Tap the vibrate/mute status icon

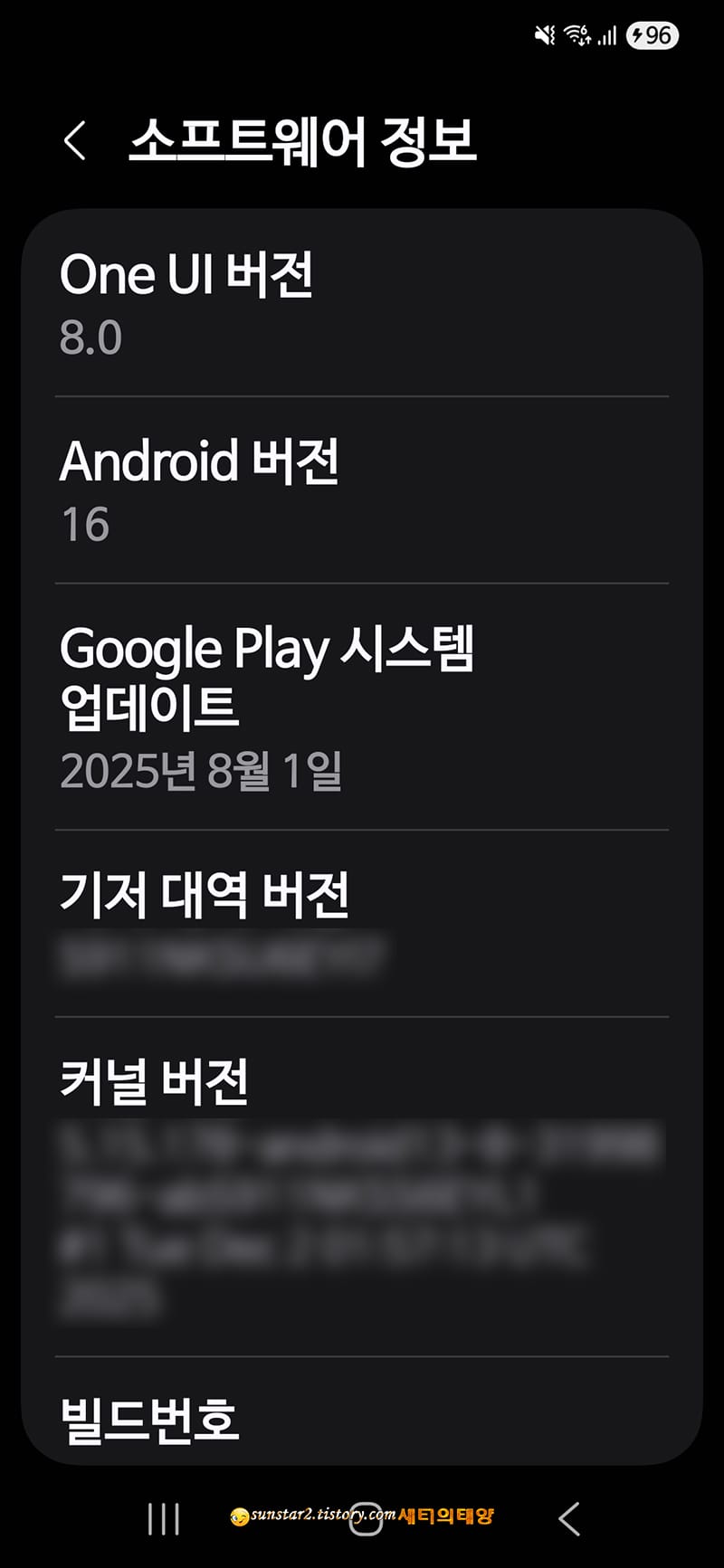click(544, 34)
